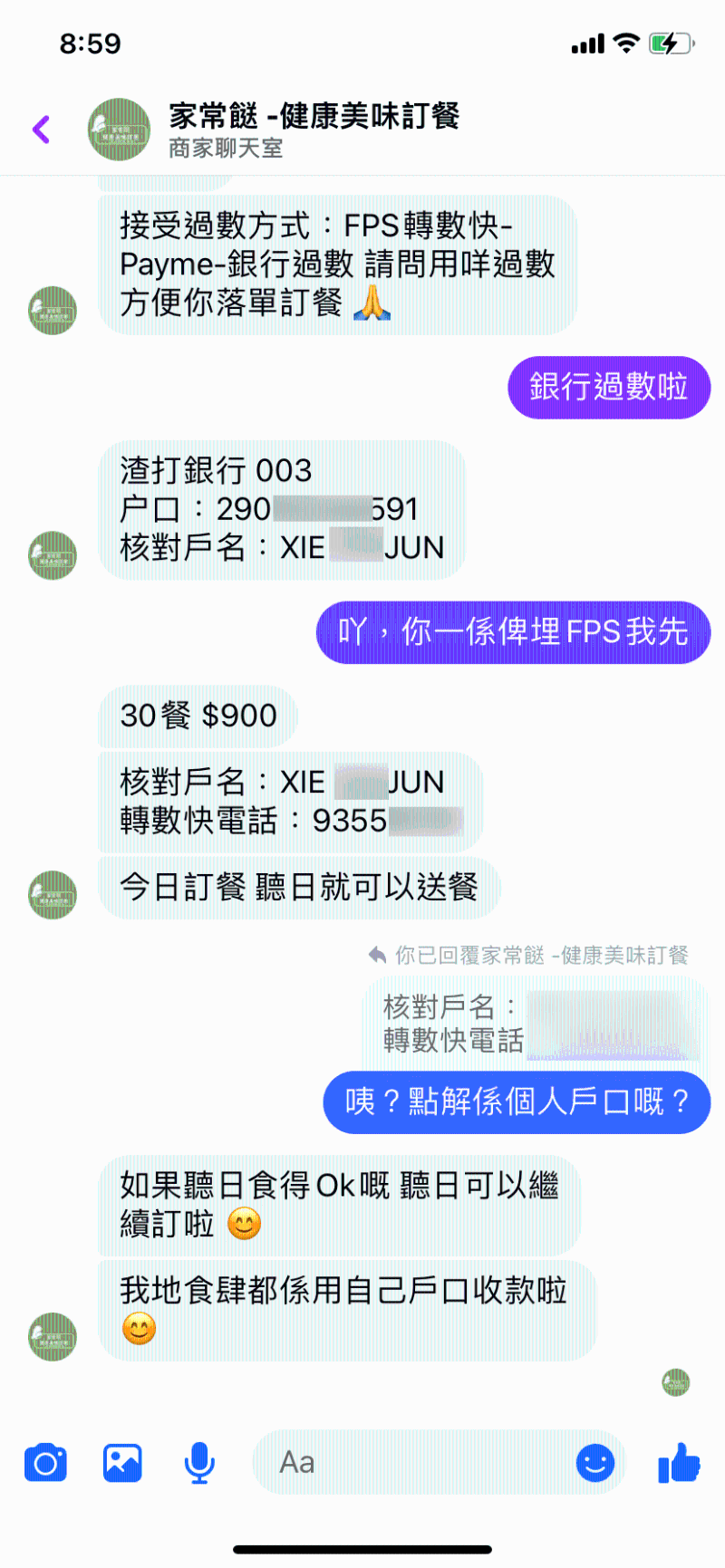Tap the shop avatar beside 今日訂餐 message

pyautogui.click(x=52, y=893)
